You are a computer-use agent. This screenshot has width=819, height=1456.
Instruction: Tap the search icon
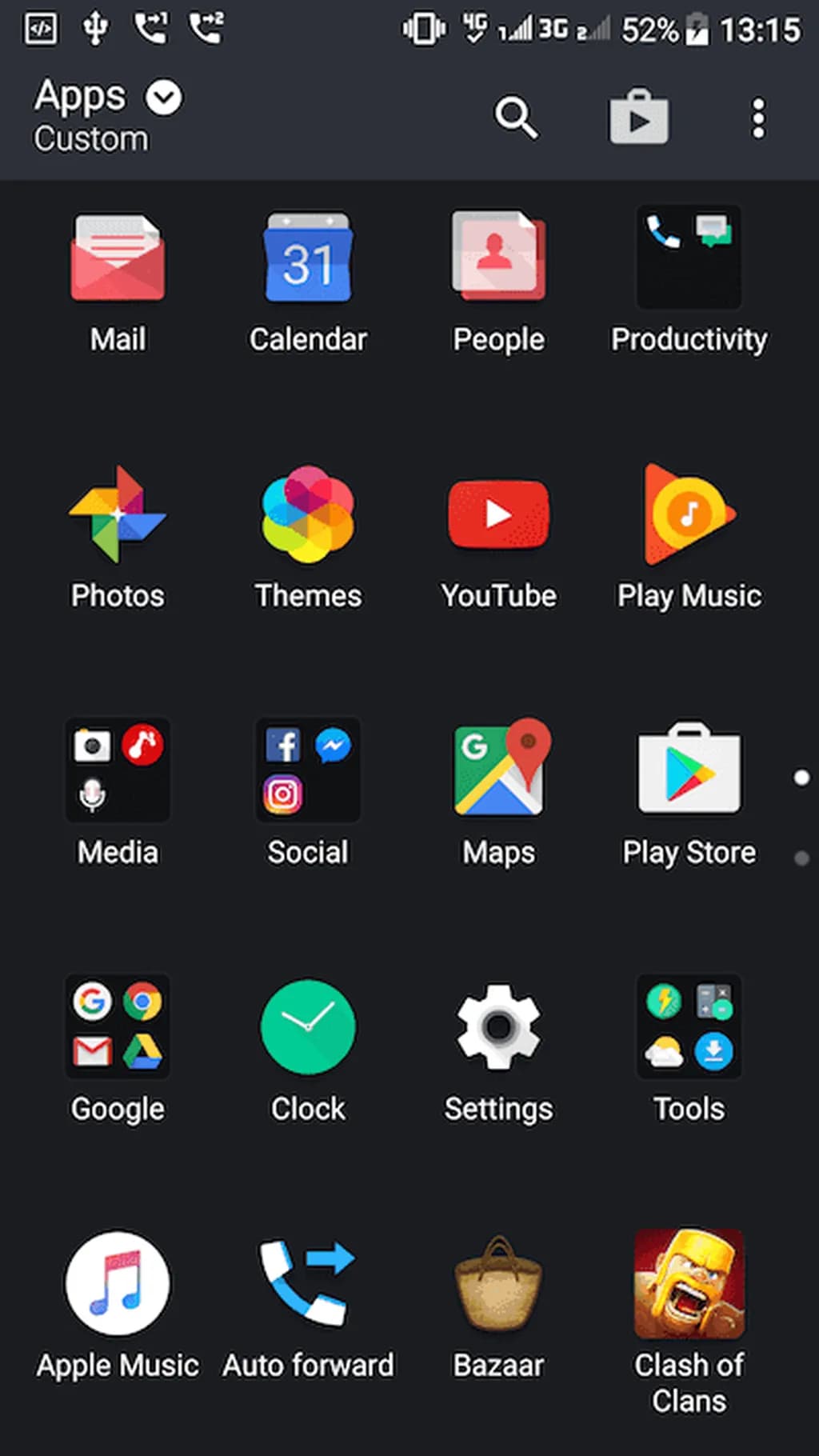(x=515, y=117)
